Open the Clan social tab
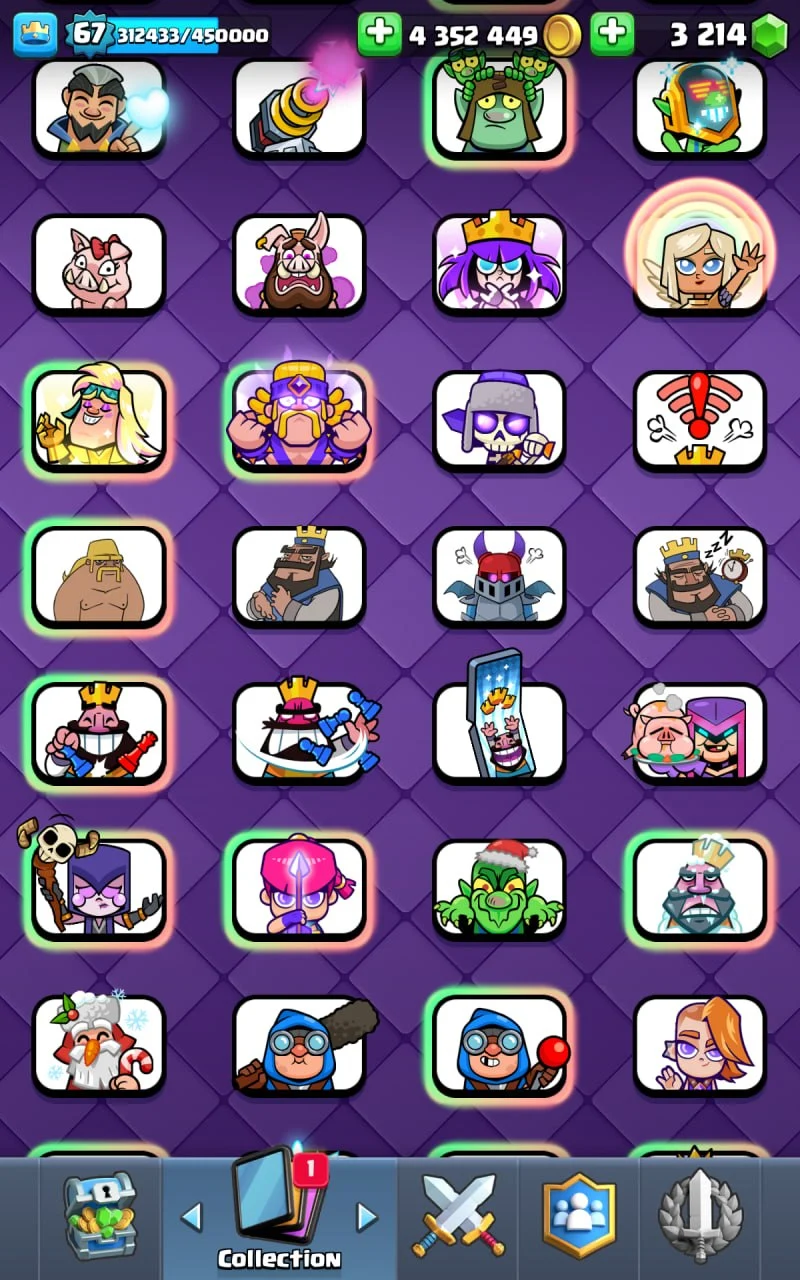800x1280 pixels. 578,1215
